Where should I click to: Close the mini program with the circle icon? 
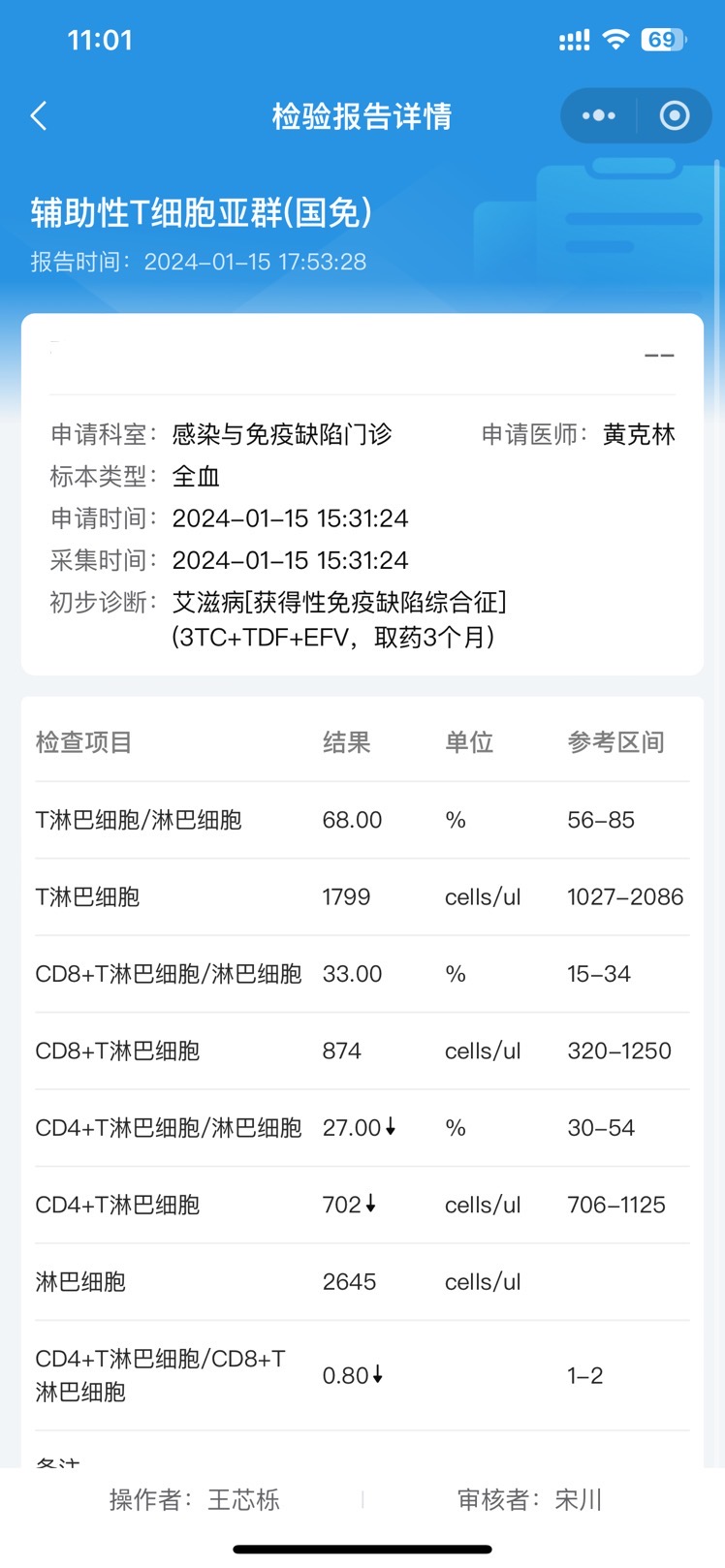(x=674, y=116)
